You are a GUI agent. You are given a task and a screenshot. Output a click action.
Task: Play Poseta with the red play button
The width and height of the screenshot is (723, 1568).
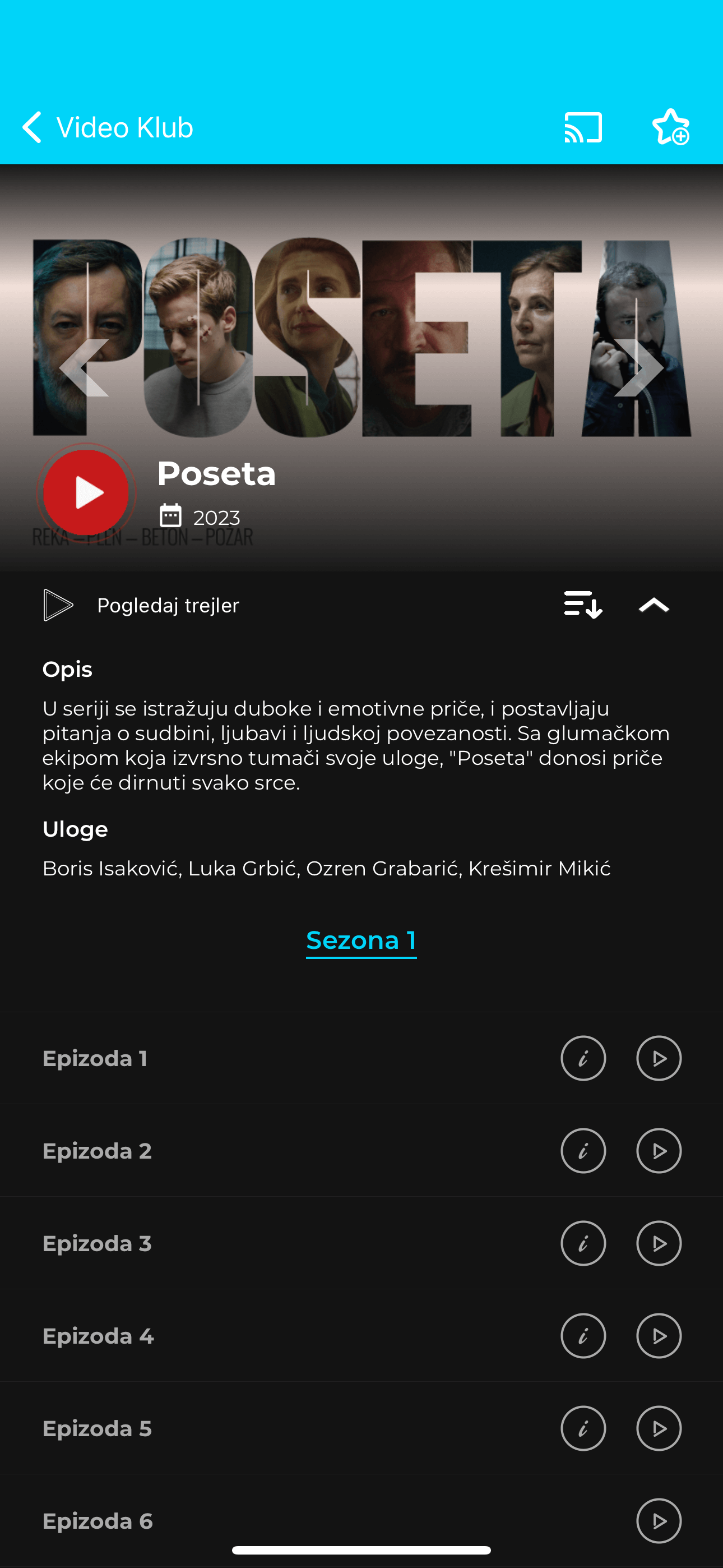tap(86, 492)
